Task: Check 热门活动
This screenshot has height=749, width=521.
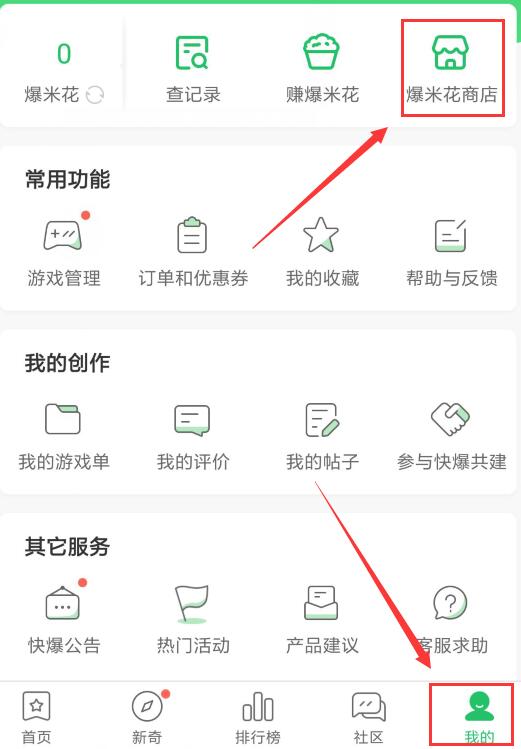Action: (x=193, y=620)
